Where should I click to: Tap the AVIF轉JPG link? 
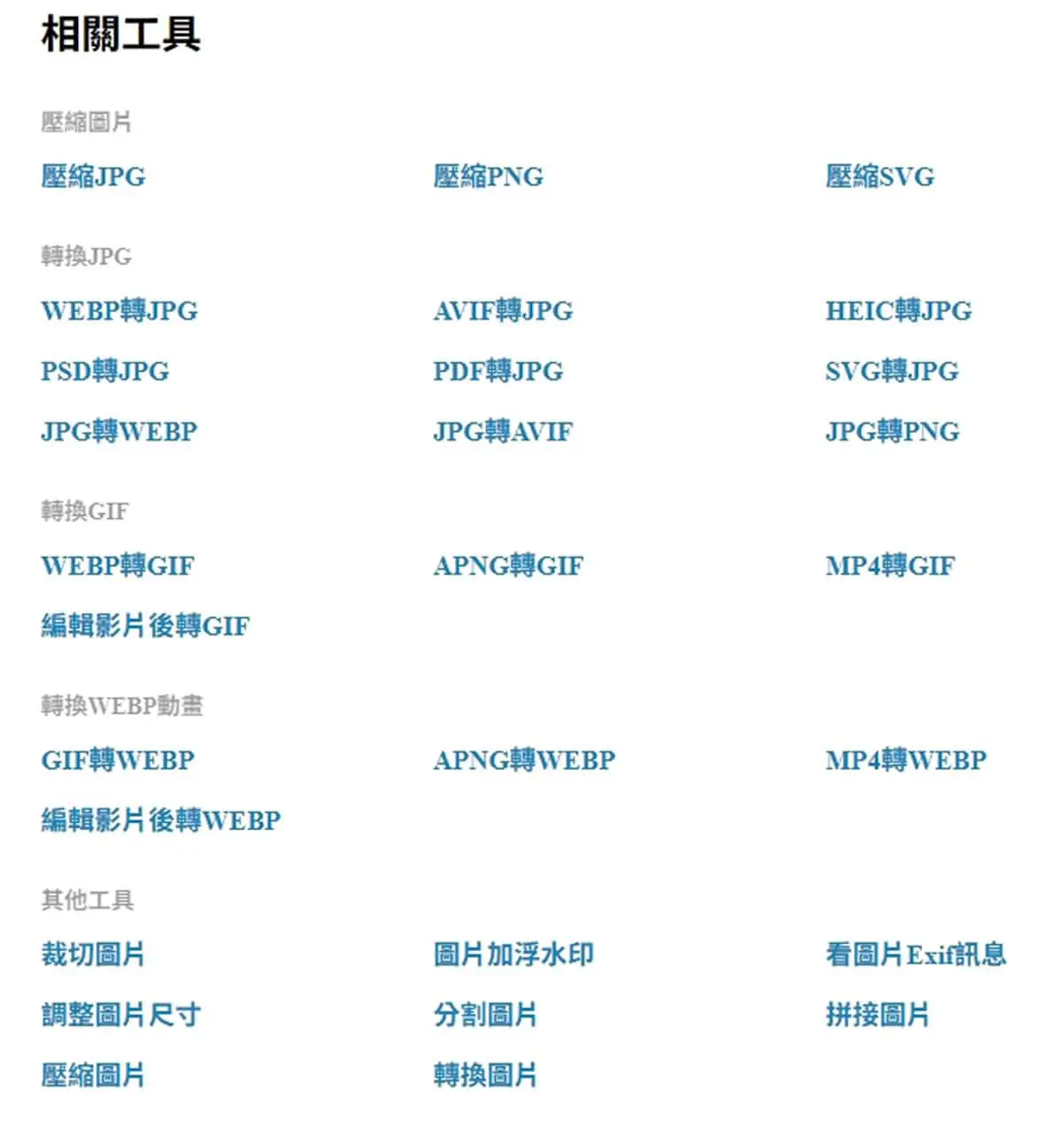[503, 310]
